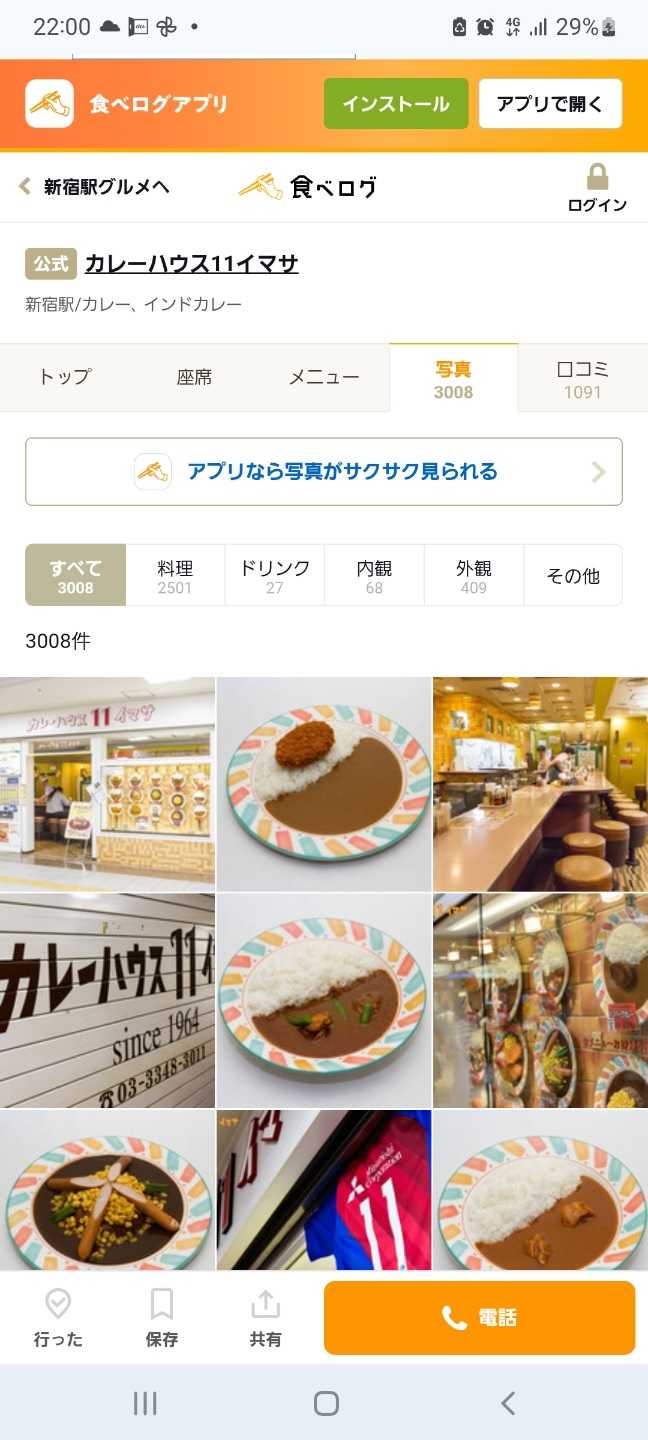Image resolution: width=648 pixels, height=1440 pixels.
Task: Open the アプリなら写真がサクサク見られる banner
Action: click(x=324, y=472)
